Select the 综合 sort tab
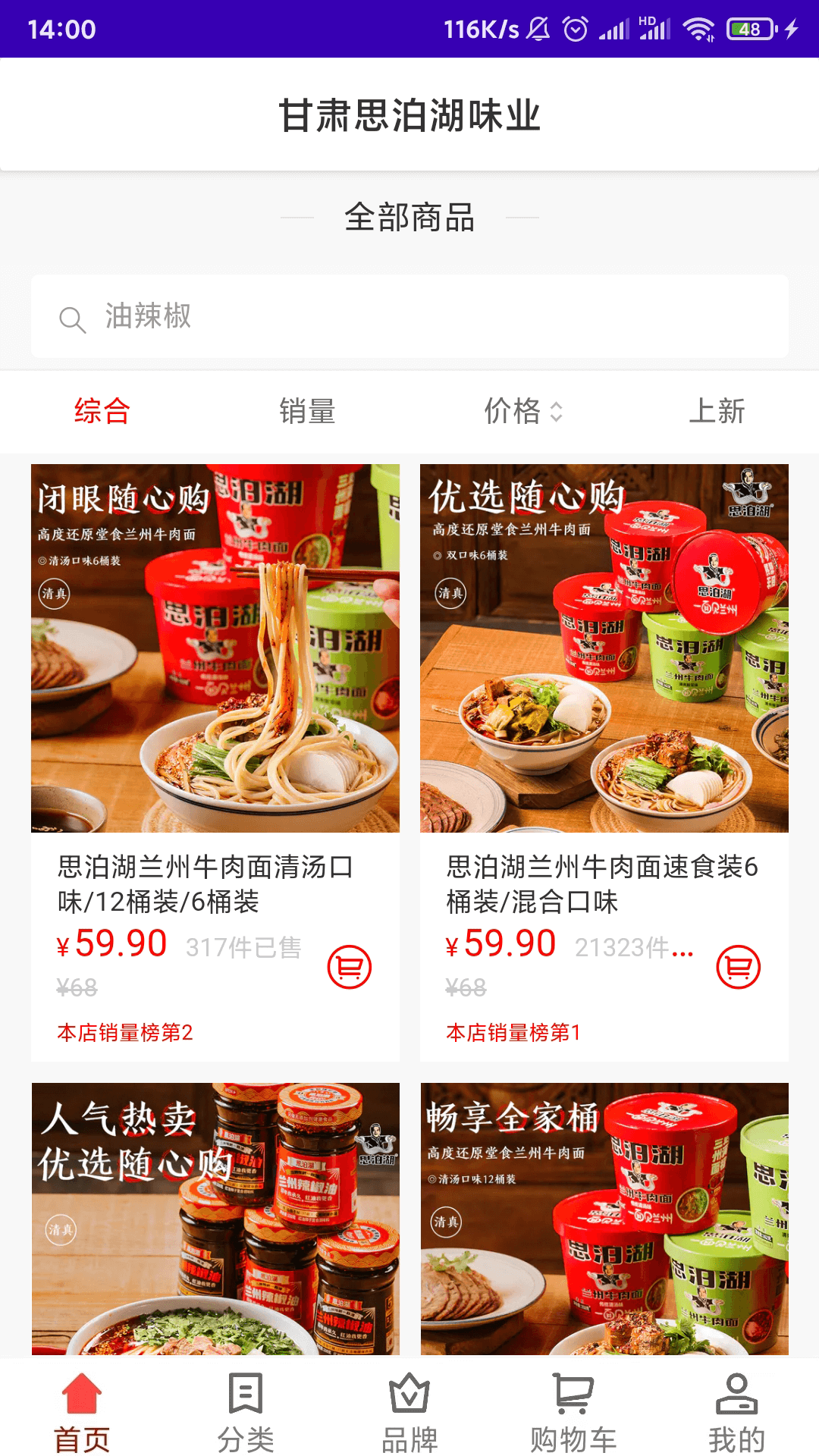The width and height of the screenshot is (819, 1456). point(102,411)
